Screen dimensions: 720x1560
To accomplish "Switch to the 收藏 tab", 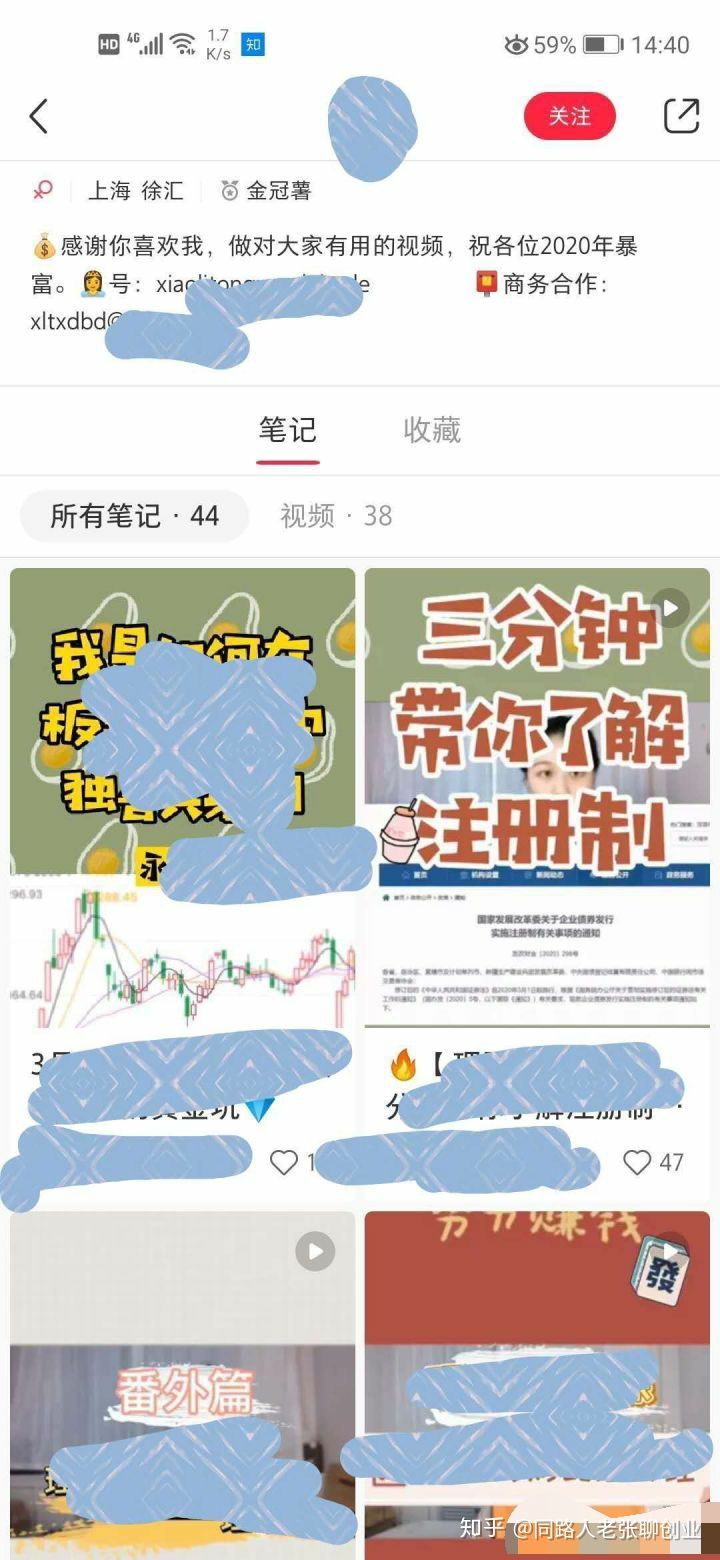I will (x=431, y=430).
